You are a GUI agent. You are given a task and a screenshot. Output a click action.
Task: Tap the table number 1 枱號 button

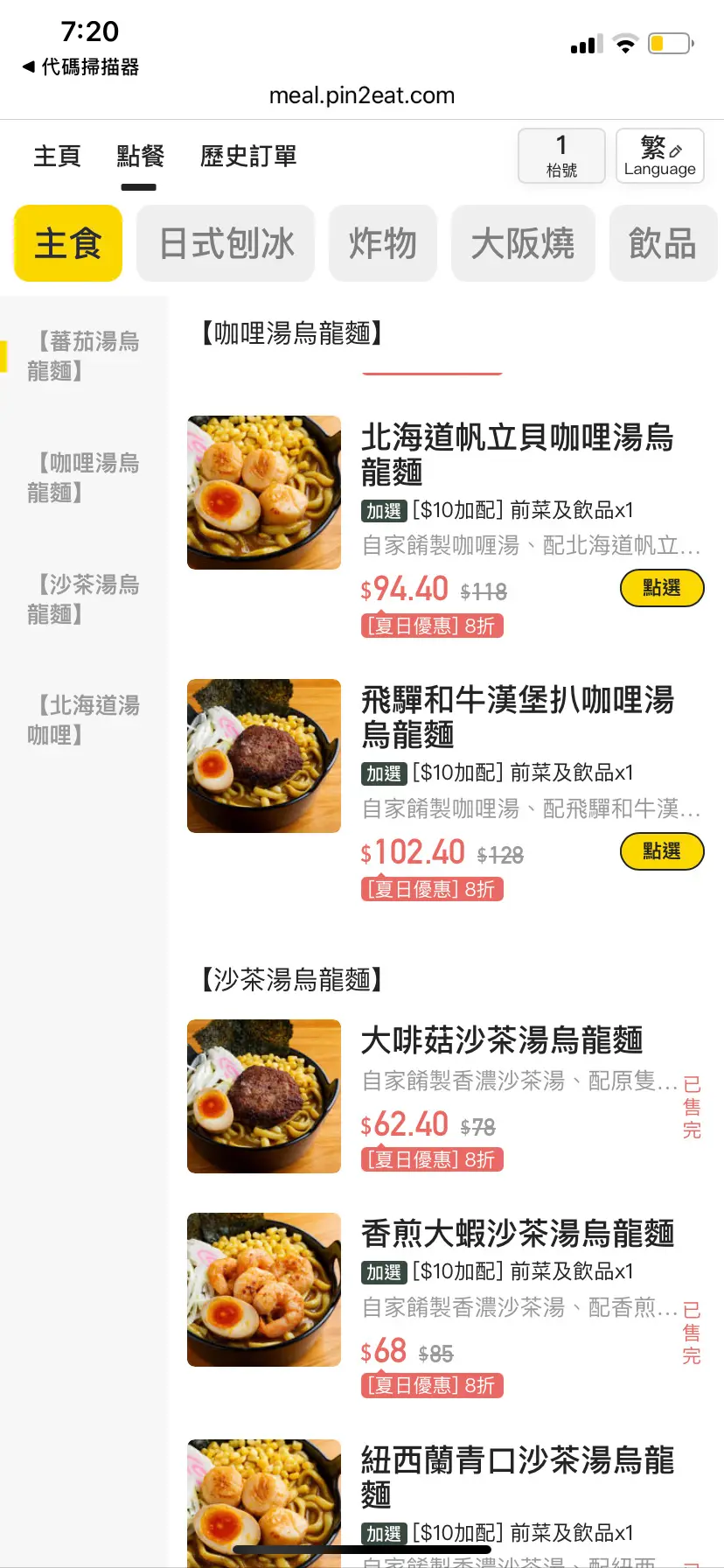point(561,156)
